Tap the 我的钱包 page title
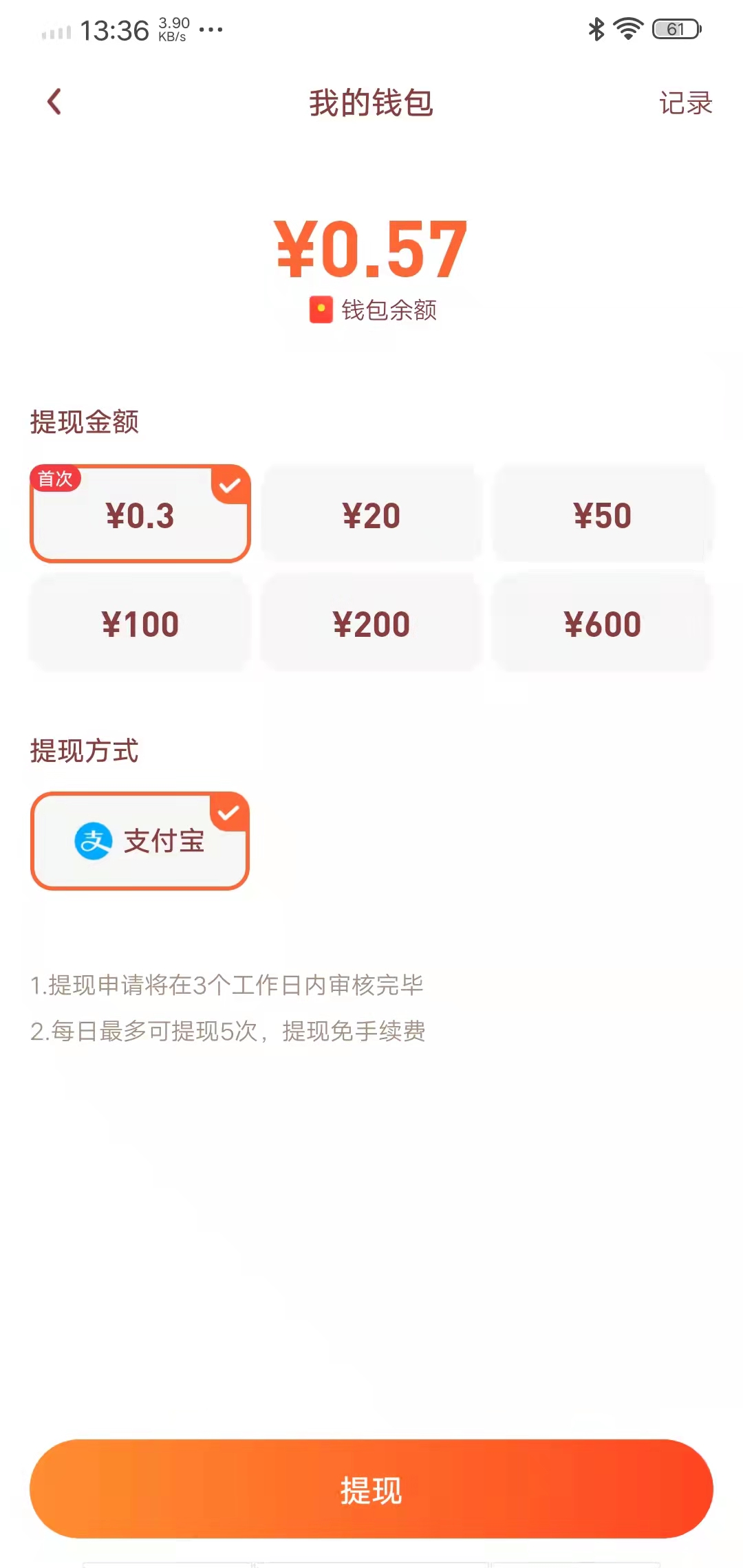This screenshot has height=1568, width=743. click(x=371, y=101)
